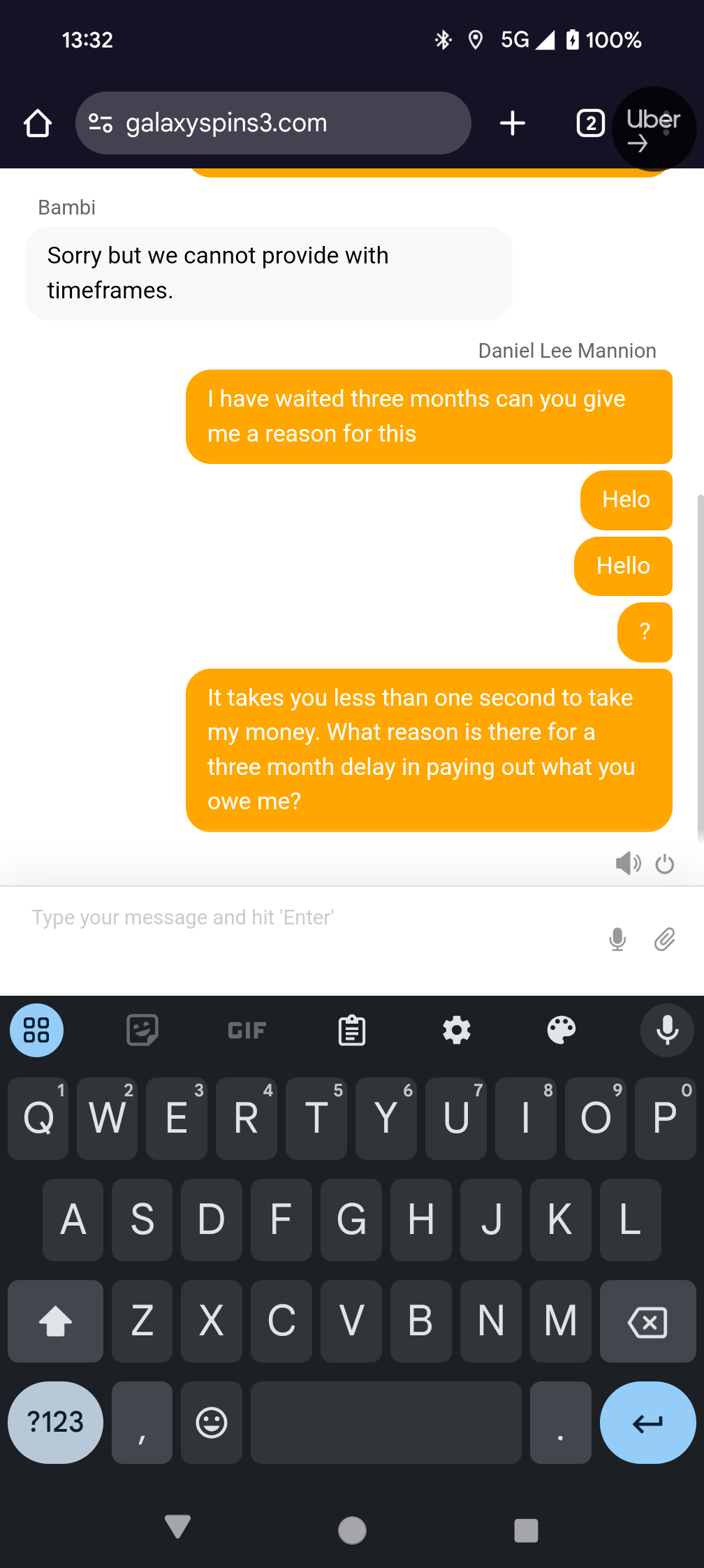This screenshot has width=704, height=1568.
Task: Open a new browser tab
Action: click(512, 124)
